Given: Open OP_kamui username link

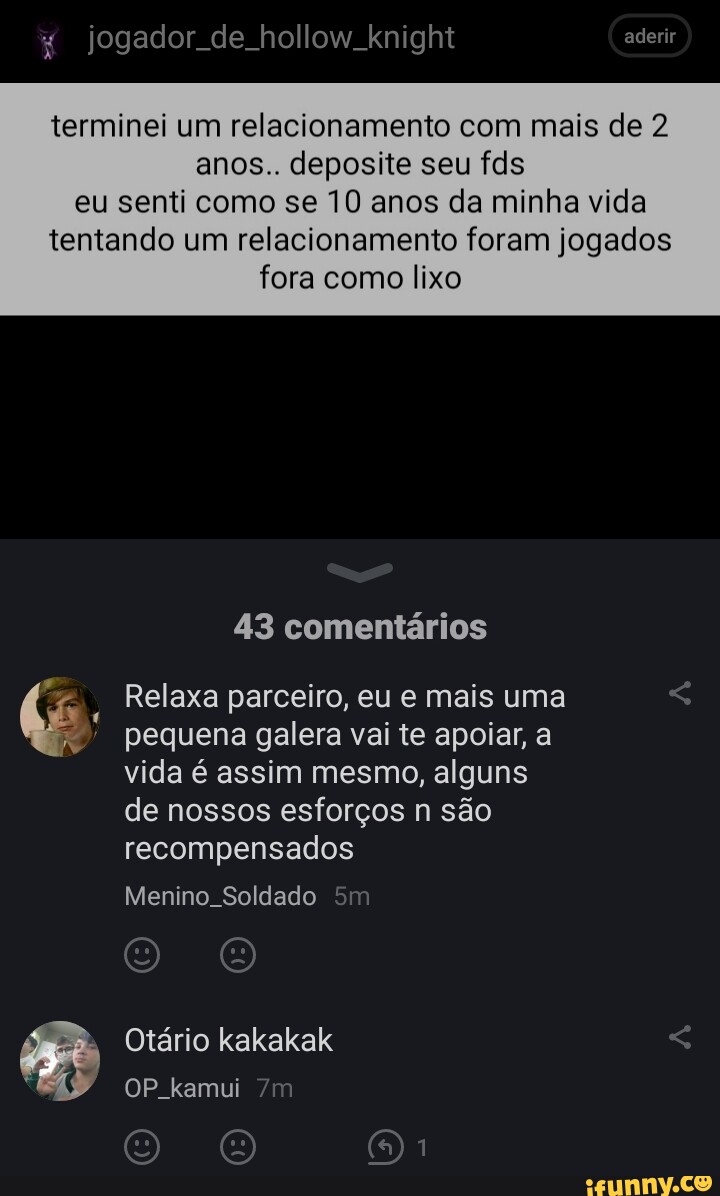Looking at the screenshot, I should 182,1088.
